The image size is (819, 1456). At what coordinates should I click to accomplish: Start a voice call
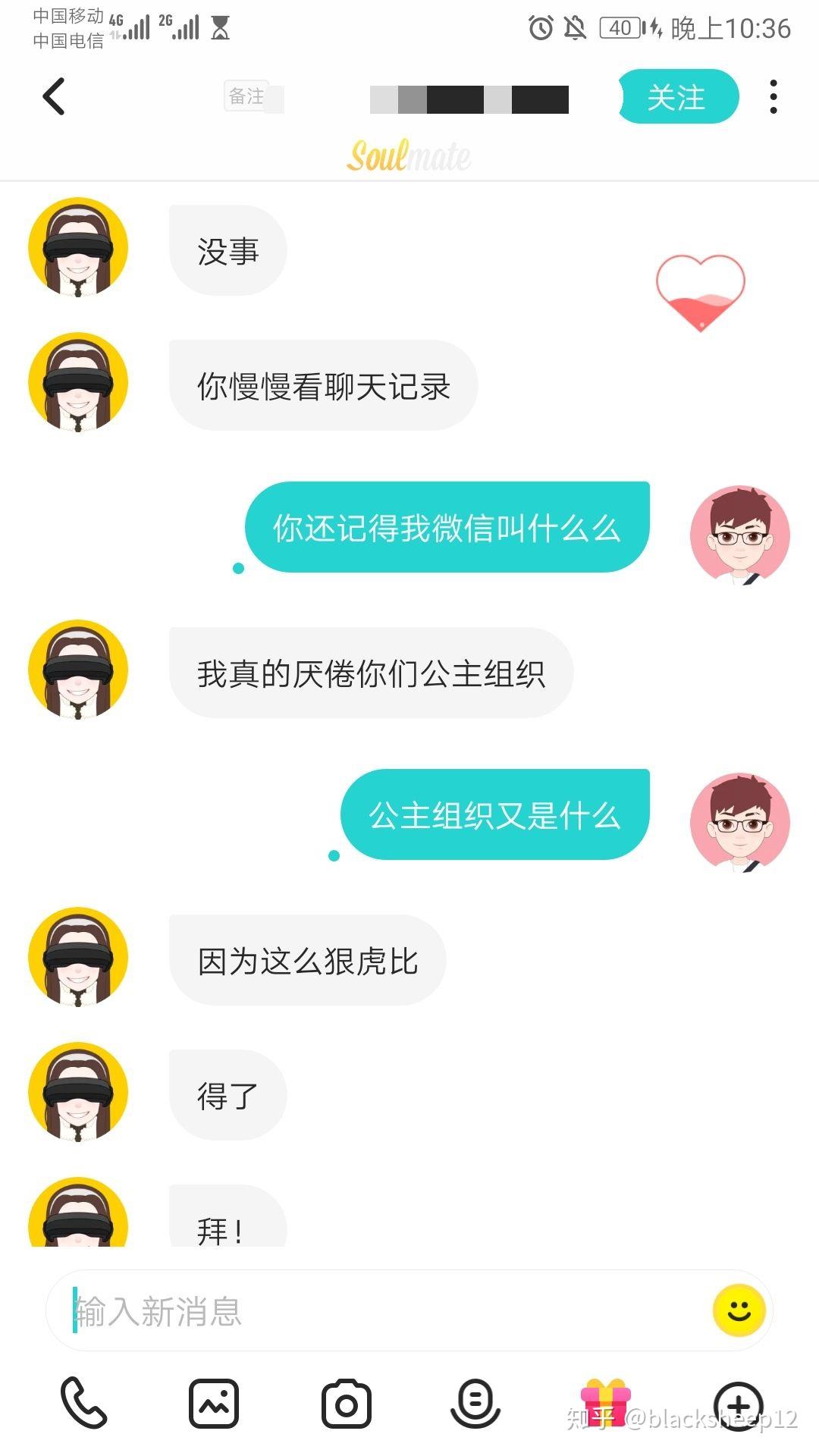[83, 1403]
